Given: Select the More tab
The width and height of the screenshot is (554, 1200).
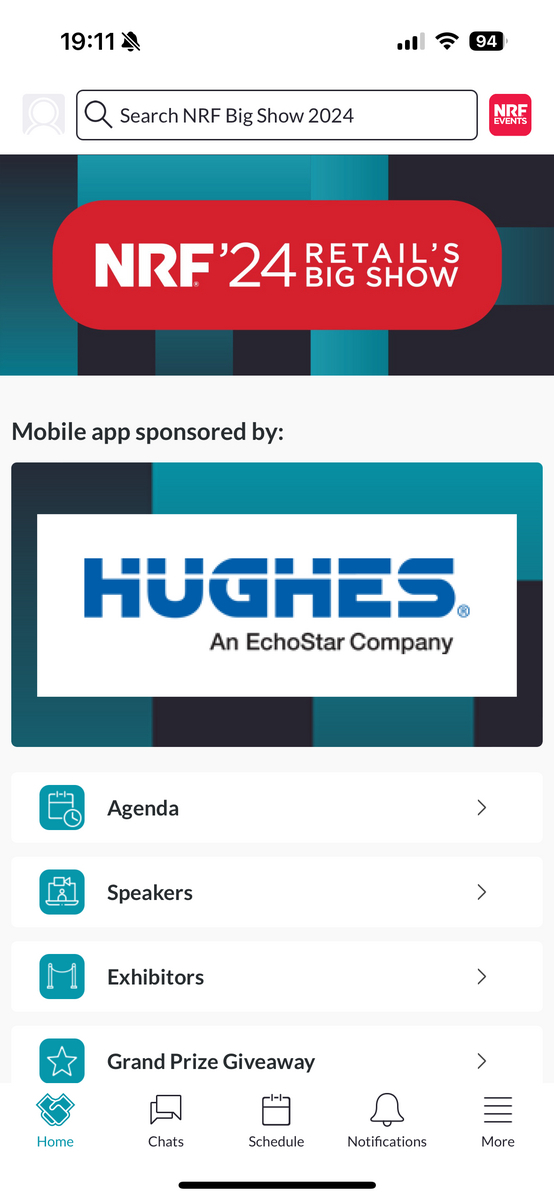Looking at the screenshot, I should [498, 1121].
